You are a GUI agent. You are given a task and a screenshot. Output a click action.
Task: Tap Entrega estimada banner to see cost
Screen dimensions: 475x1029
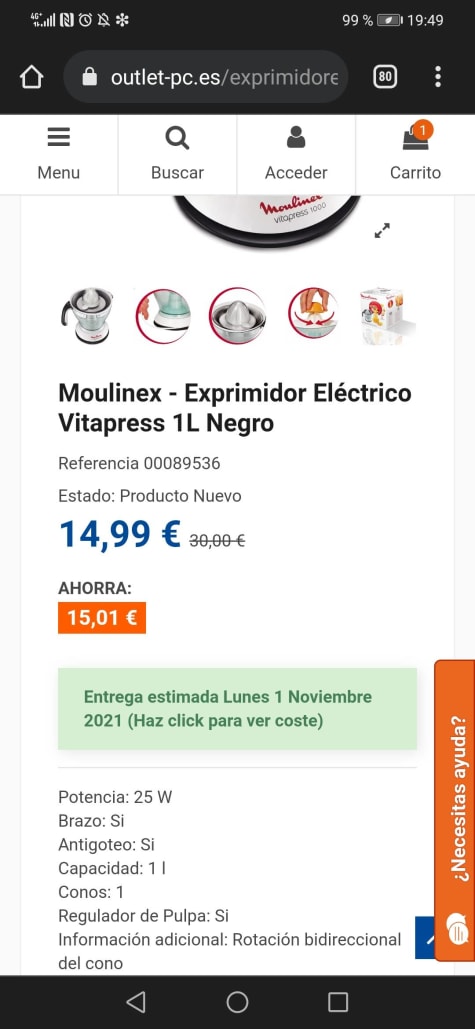[x=238, y=709]
